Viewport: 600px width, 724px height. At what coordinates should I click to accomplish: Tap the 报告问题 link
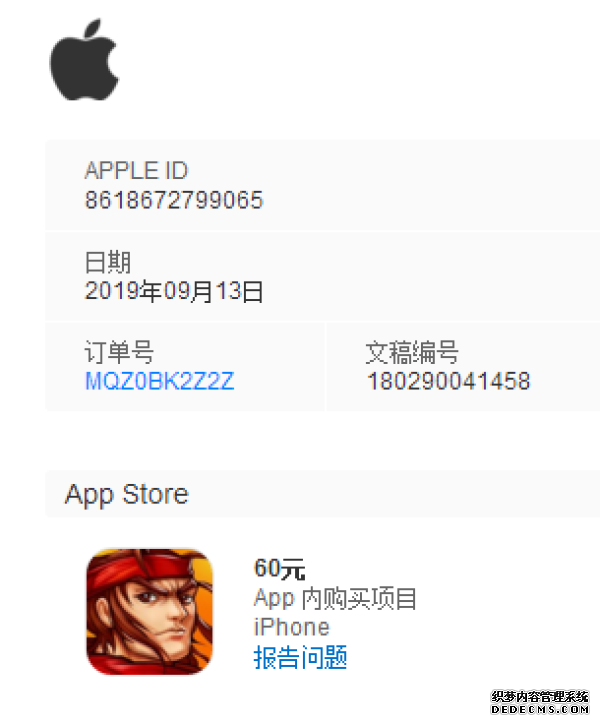point(300,657)
